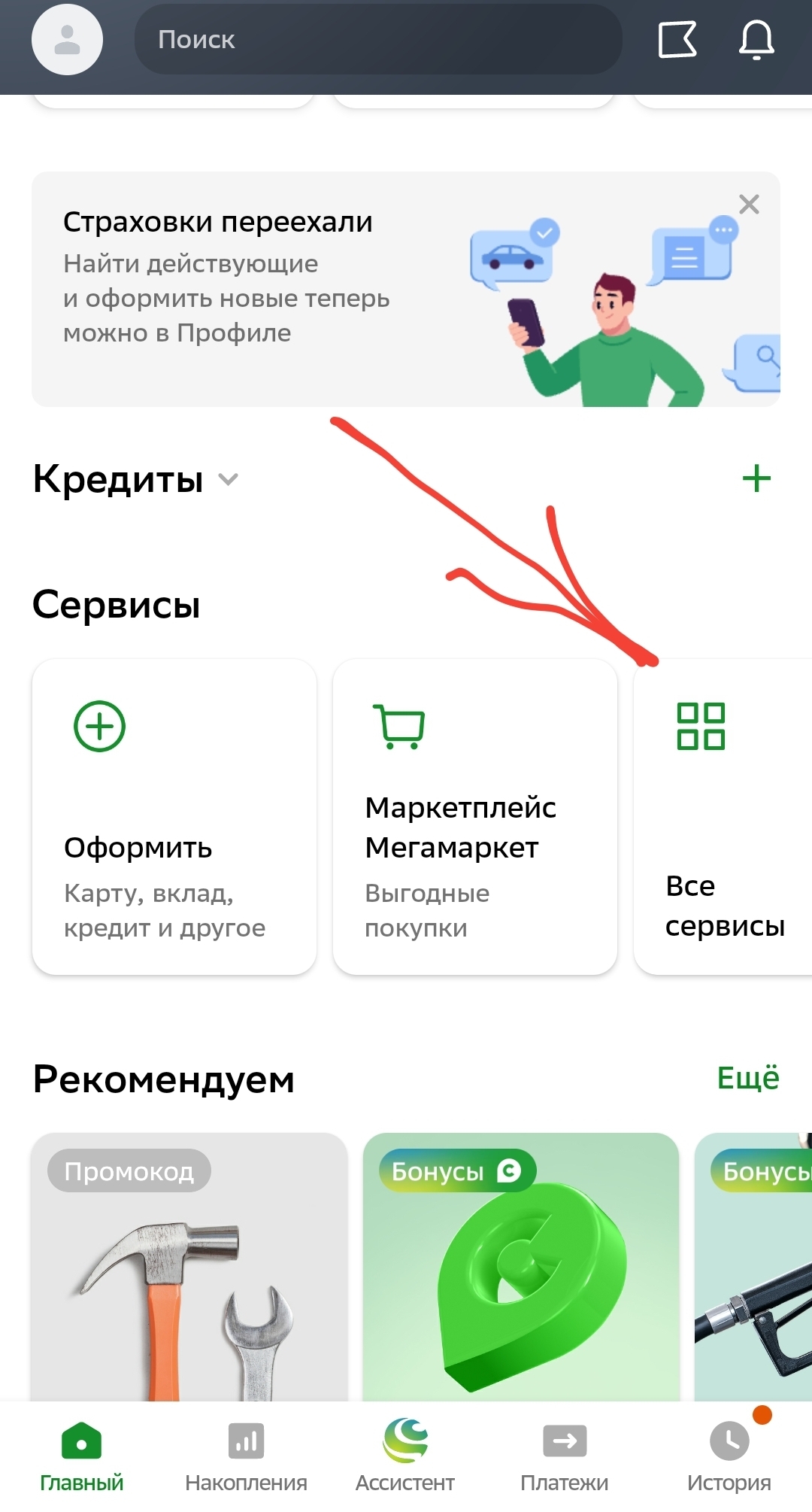This screenshot has width=812, height=1512.
Task: Open the notifications bell
Action: [756, 40]
